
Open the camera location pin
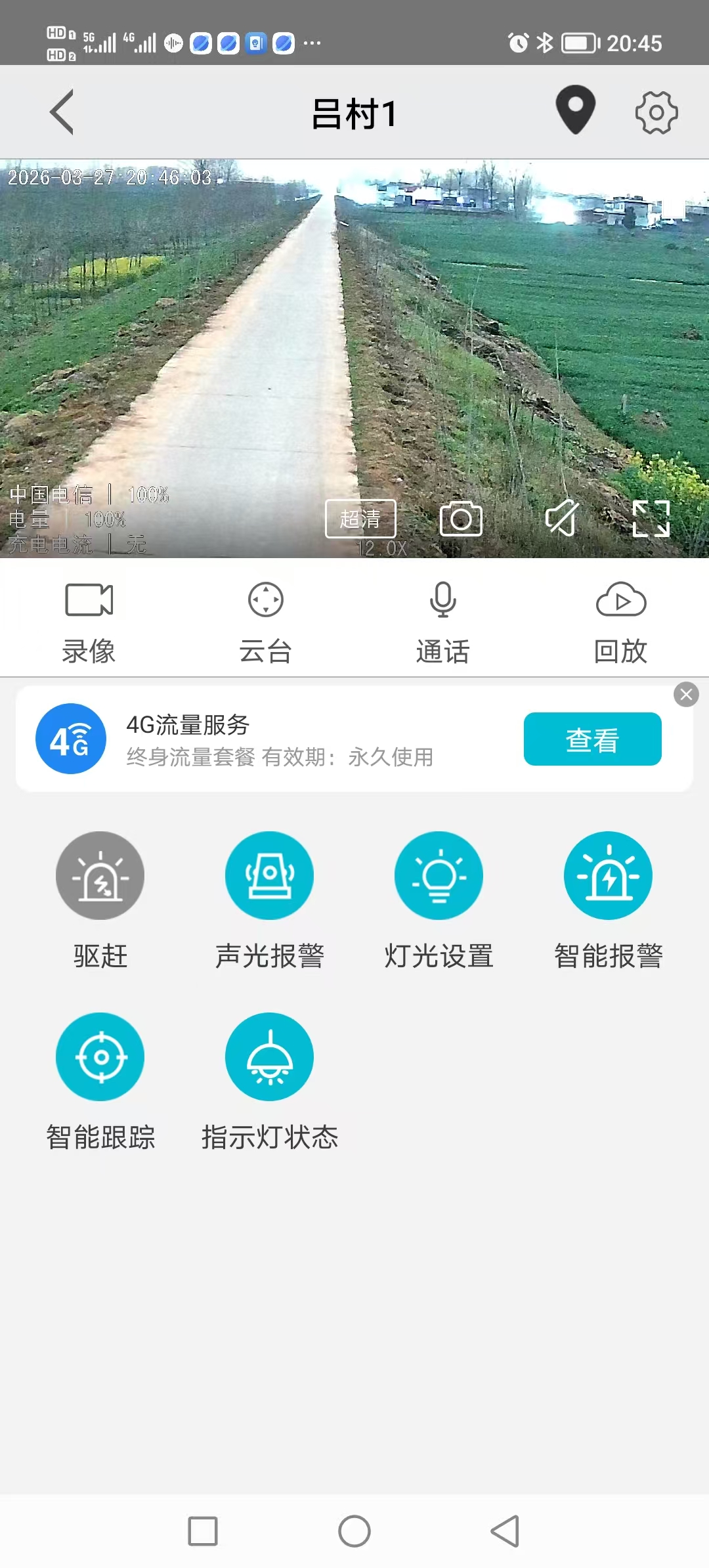pyautogui.click(x=575, y=110)
